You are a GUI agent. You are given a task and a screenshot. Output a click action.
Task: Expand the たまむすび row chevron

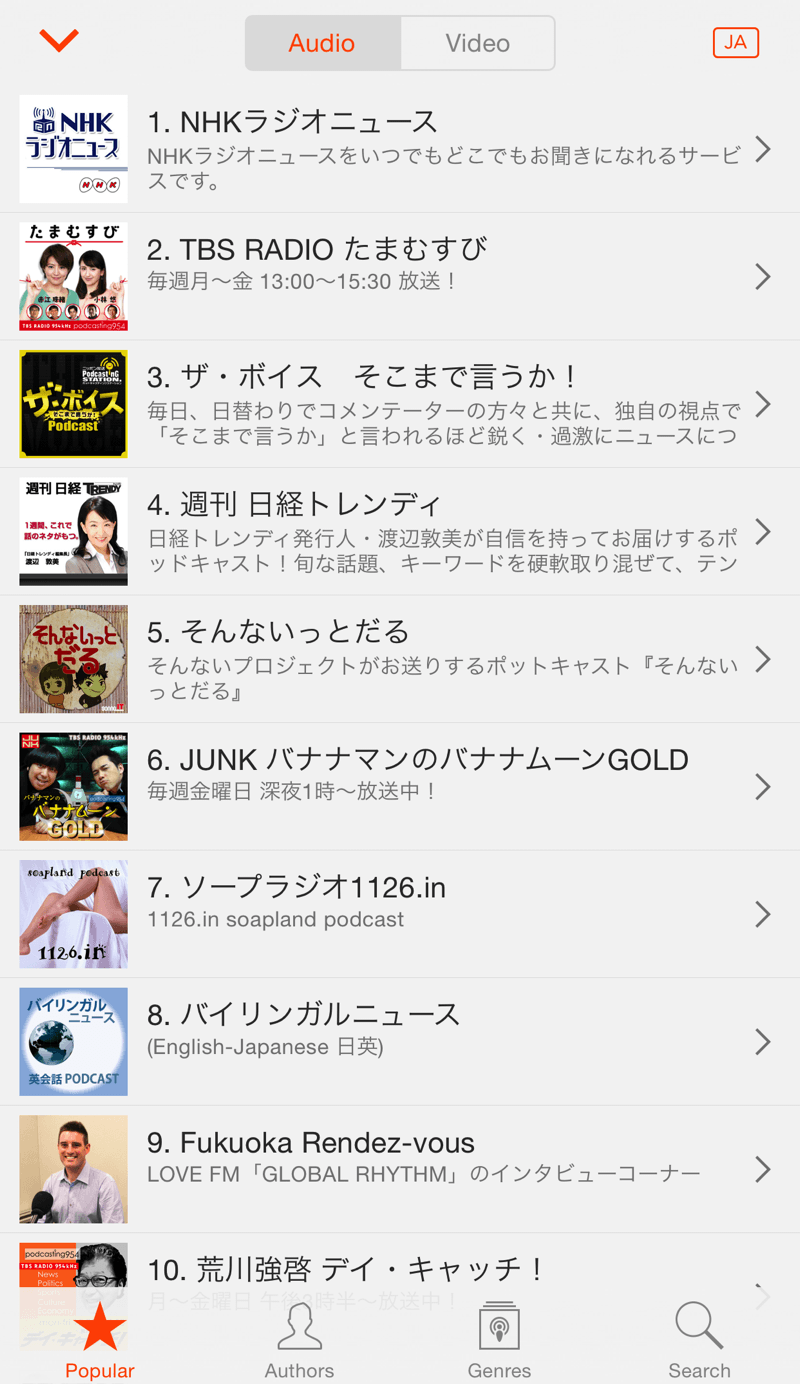[765, 276]
